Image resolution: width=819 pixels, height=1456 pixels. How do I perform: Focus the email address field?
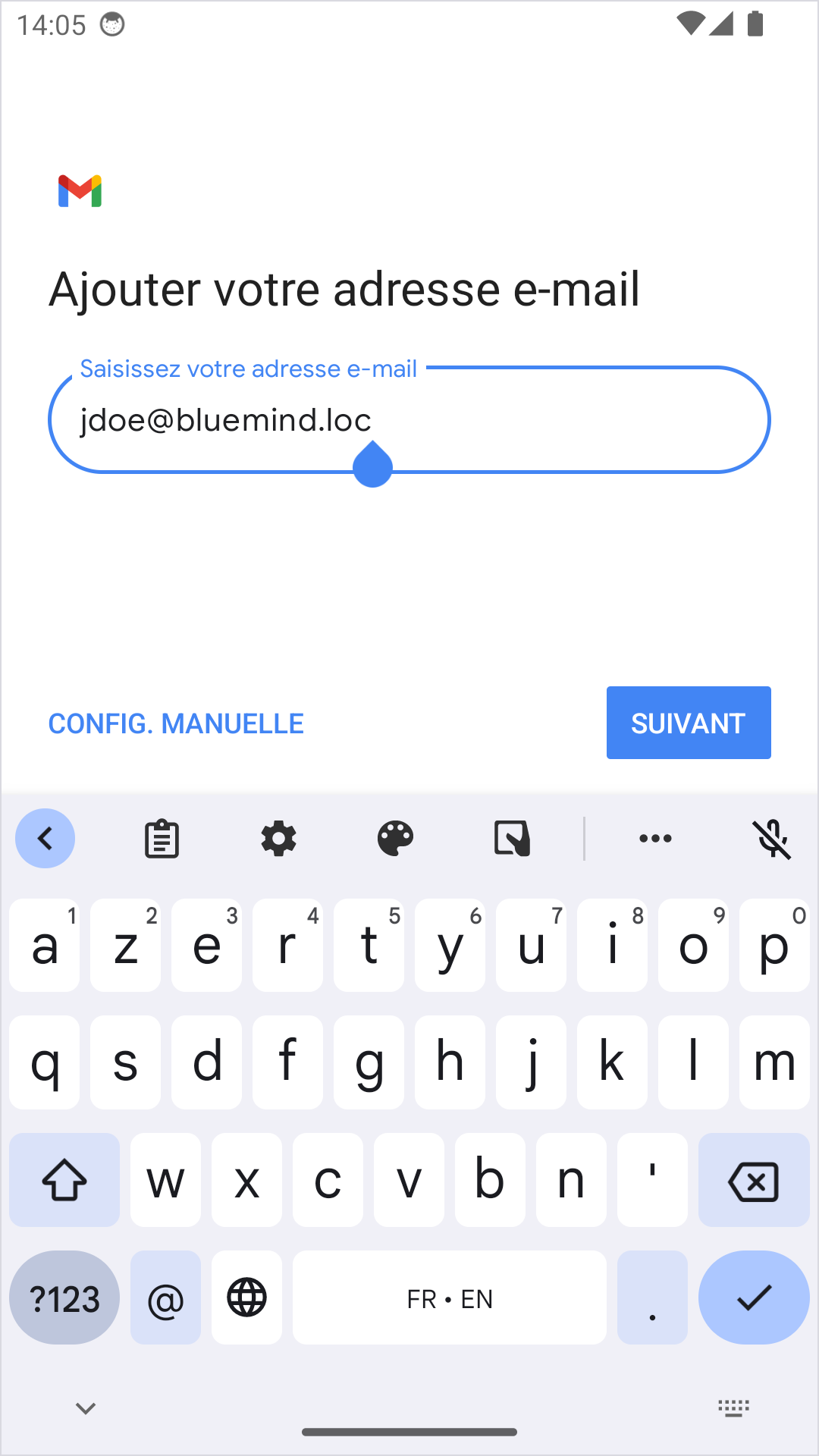point(409,420)
